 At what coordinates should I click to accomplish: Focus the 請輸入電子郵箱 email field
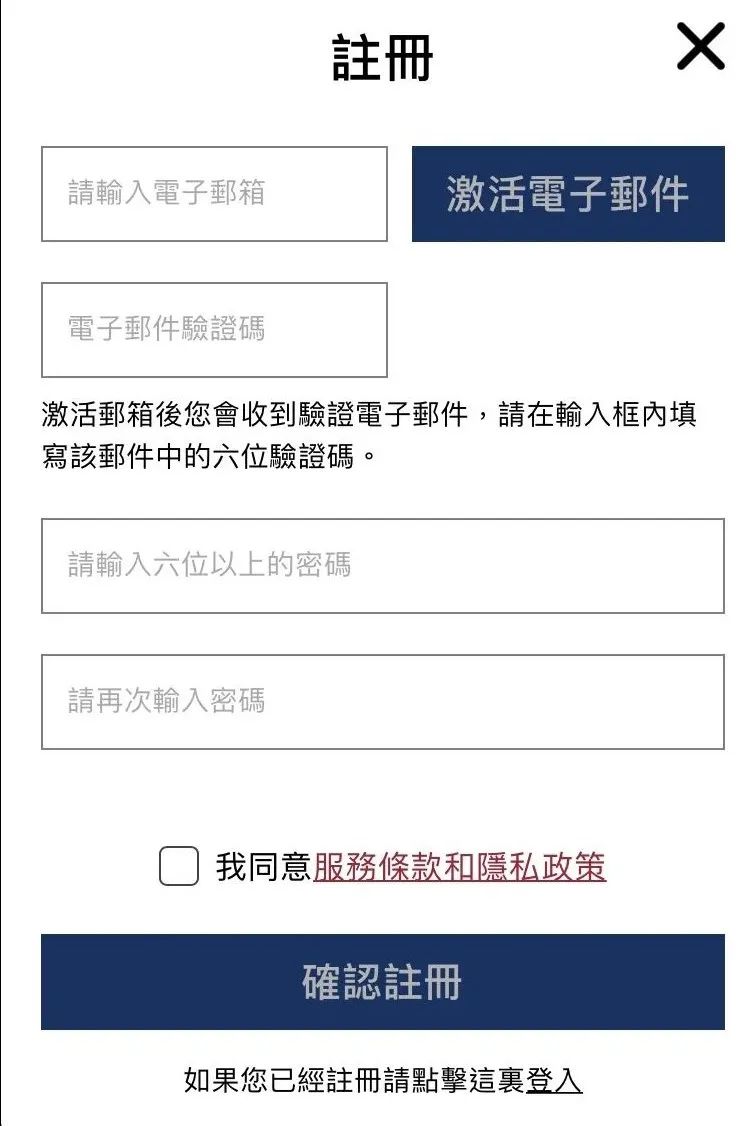(x=214, y=194)
